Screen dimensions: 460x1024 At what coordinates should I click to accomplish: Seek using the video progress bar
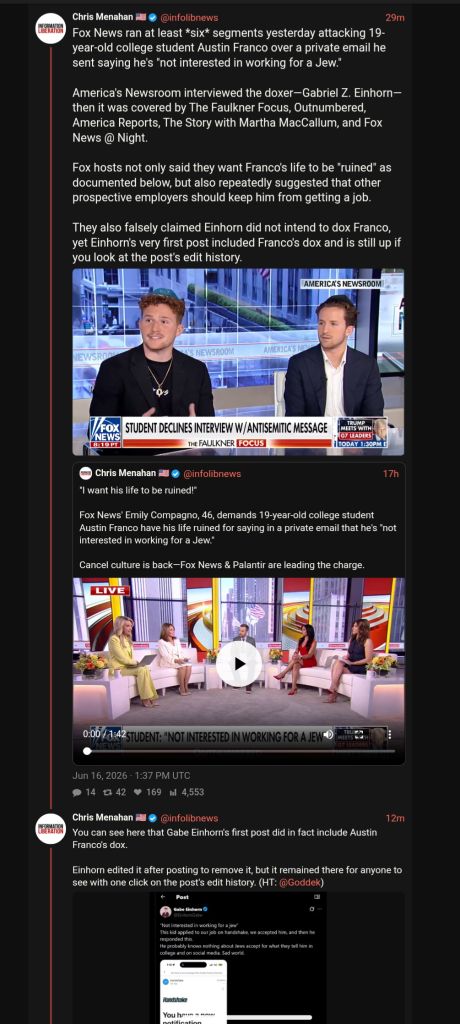pyautogui.click(x=238, y=751)
